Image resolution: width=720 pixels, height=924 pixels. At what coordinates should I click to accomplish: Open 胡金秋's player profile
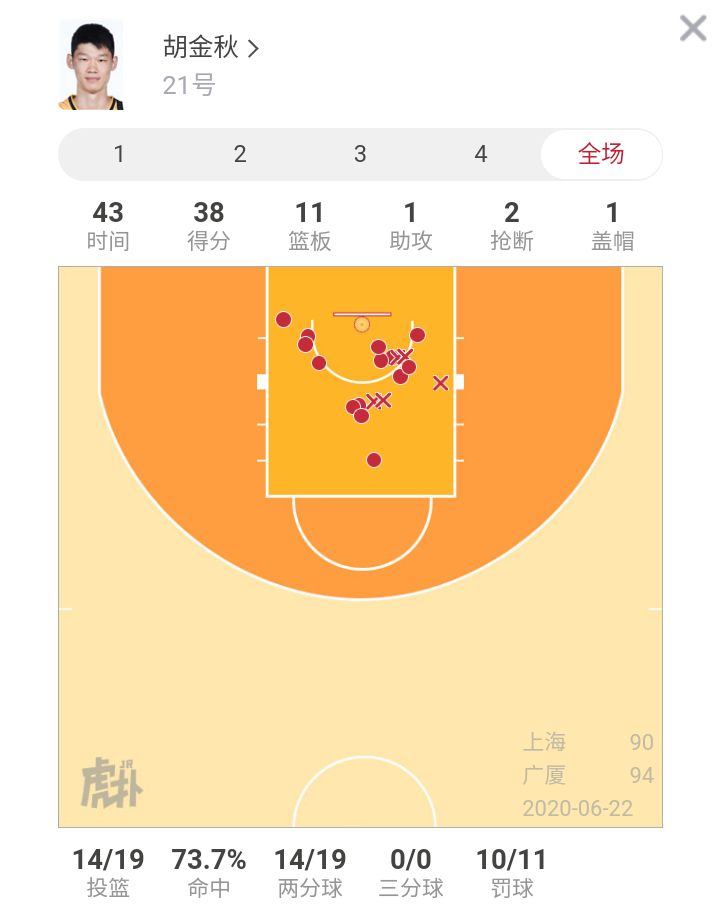(211, 47)
